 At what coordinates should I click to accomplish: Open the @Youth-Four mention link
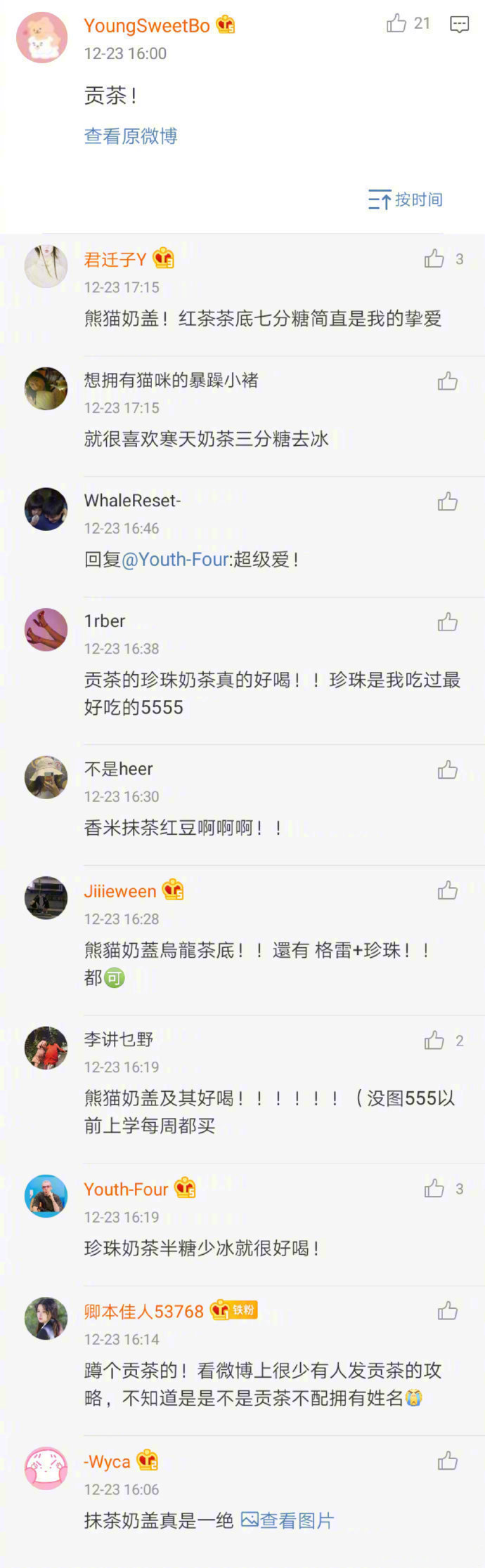point(176,559)
